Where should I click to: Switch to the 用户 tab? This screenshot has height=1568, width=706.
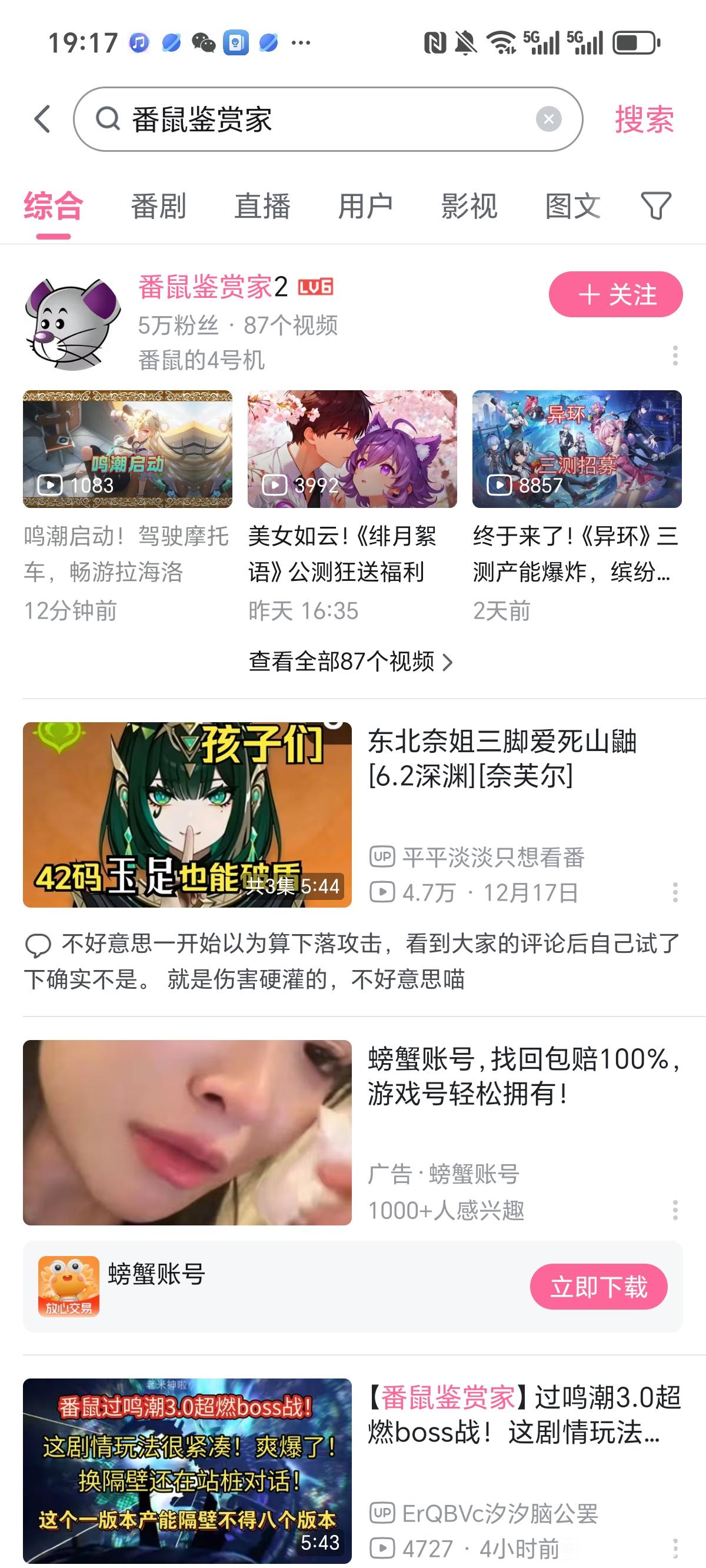tap(365, 206)
